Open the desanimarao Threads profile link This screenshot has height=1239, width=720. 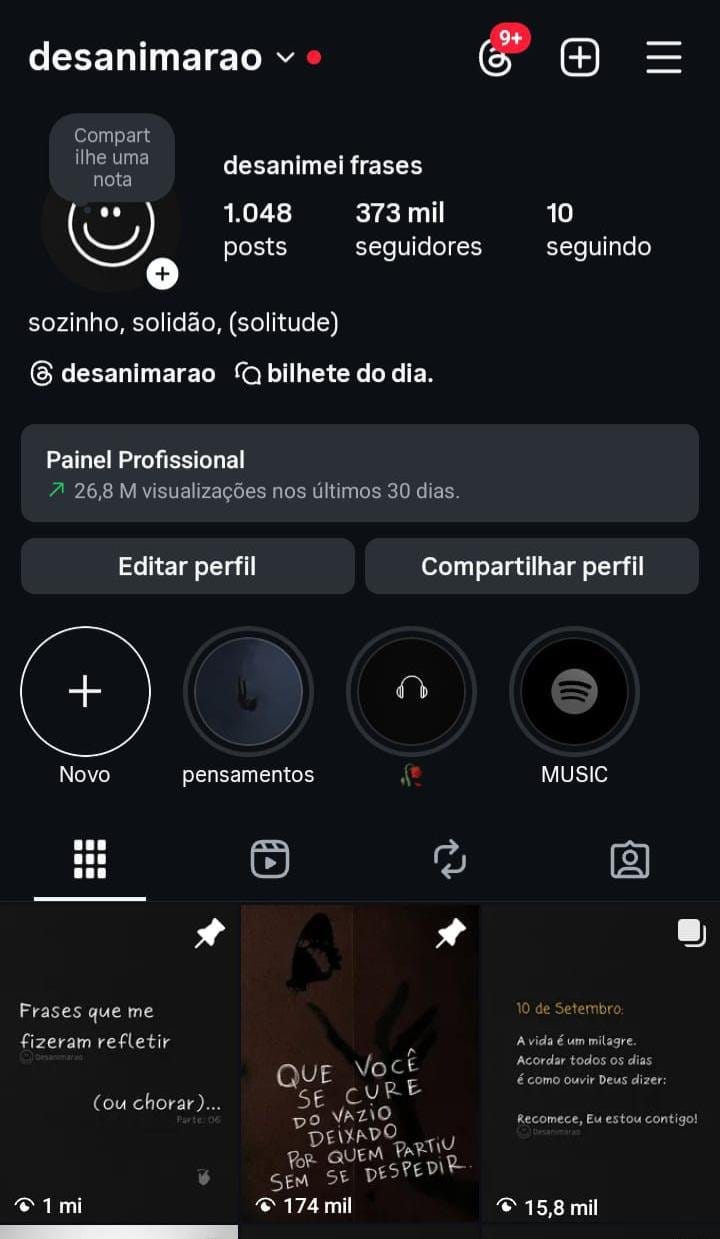coord(123,374)
